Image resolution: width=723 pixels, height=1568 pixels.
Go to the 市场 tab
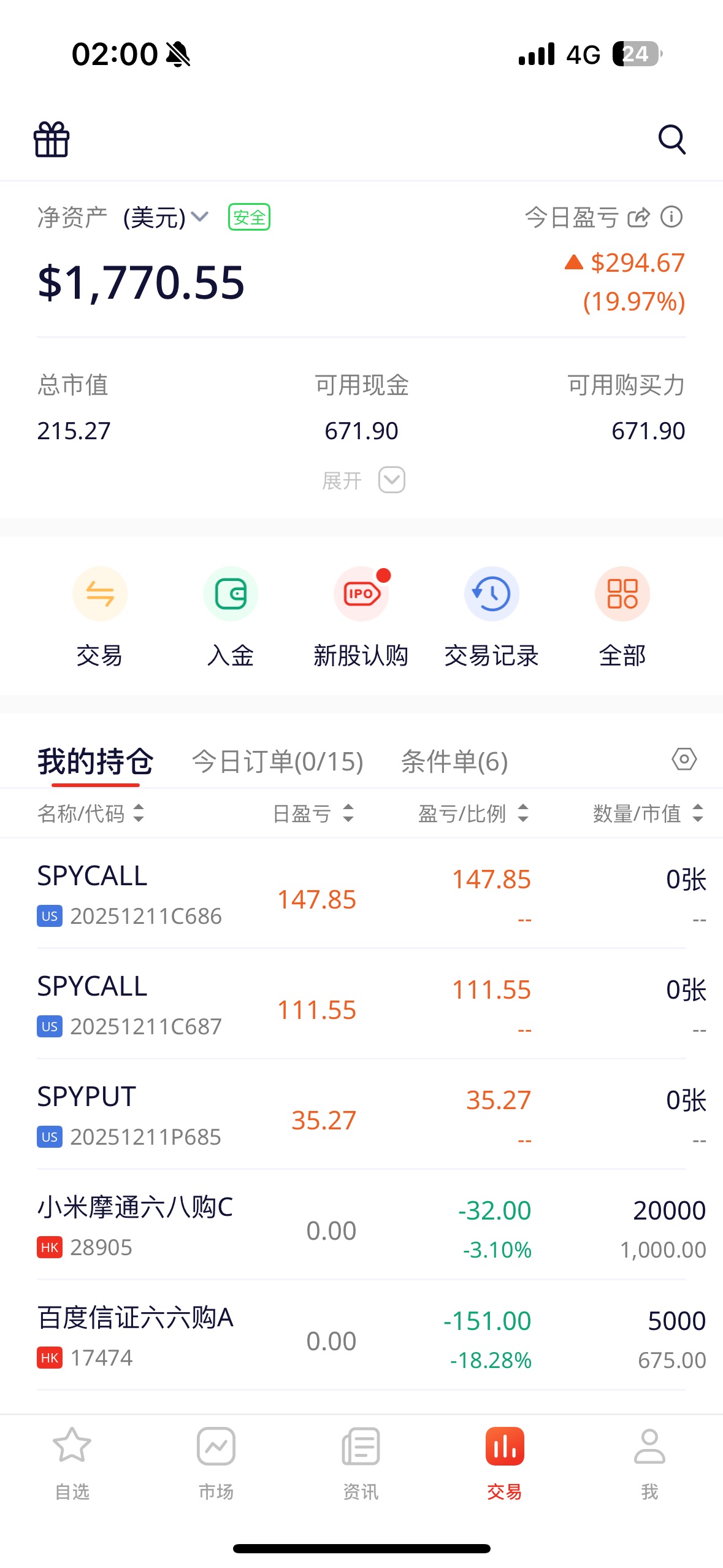216,1463
